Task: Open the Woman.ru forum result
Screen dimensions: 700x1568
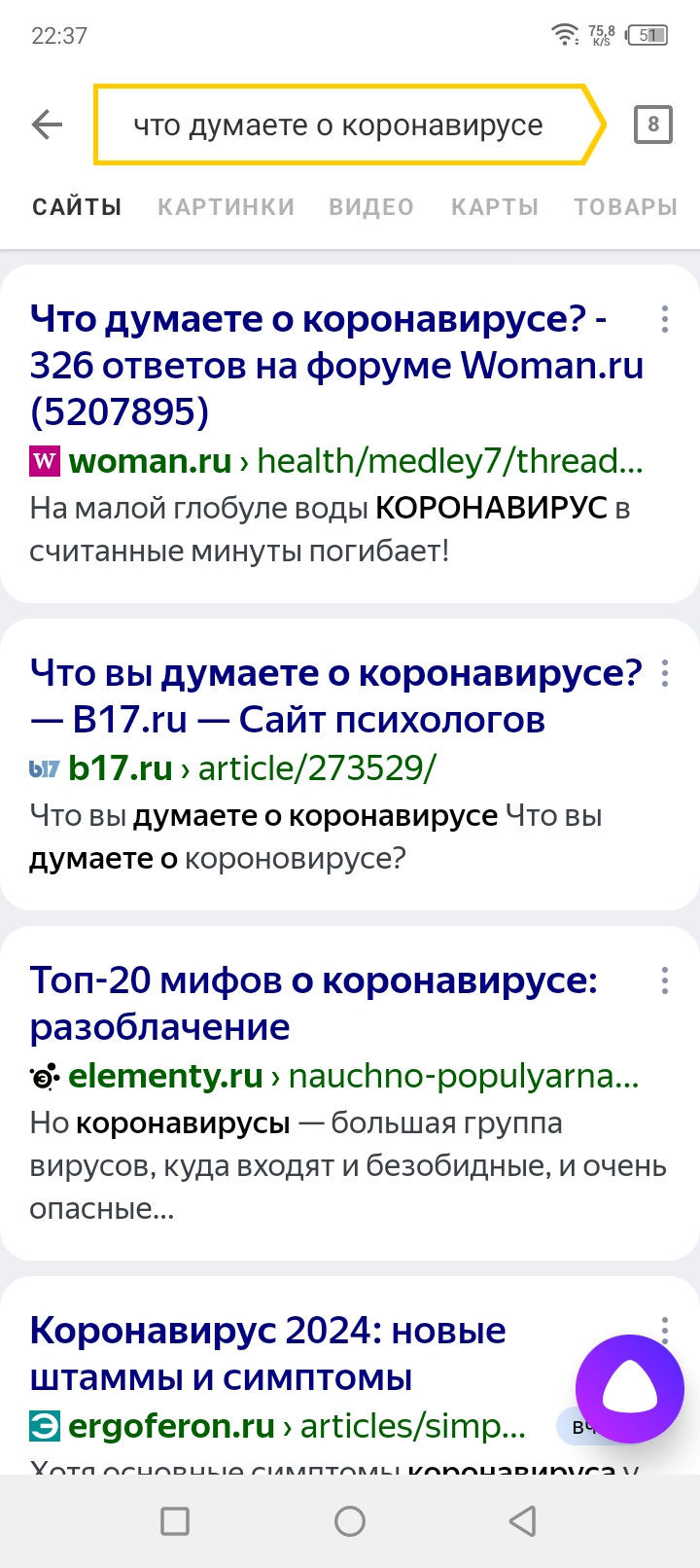Action: pos(336,365)
